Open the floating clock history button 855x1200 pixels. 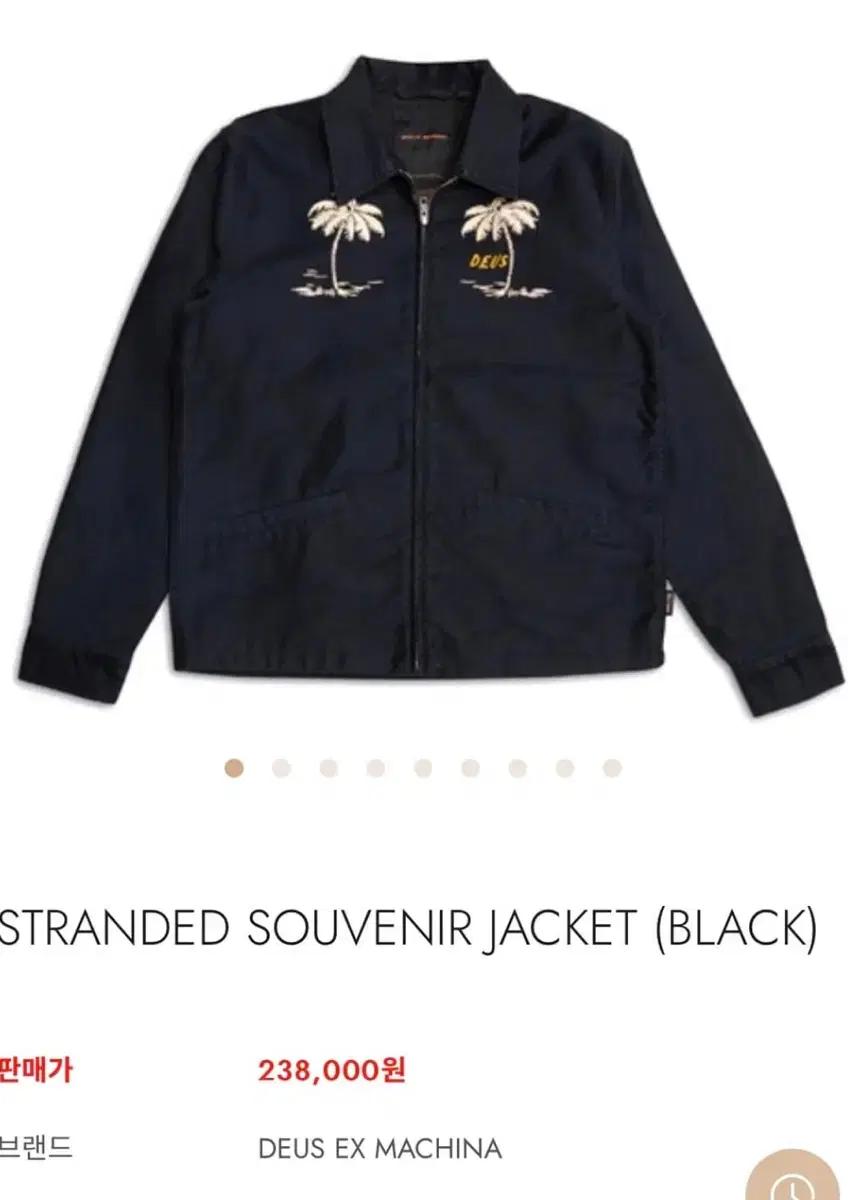pyautogui.click(x=796, y=1177)
